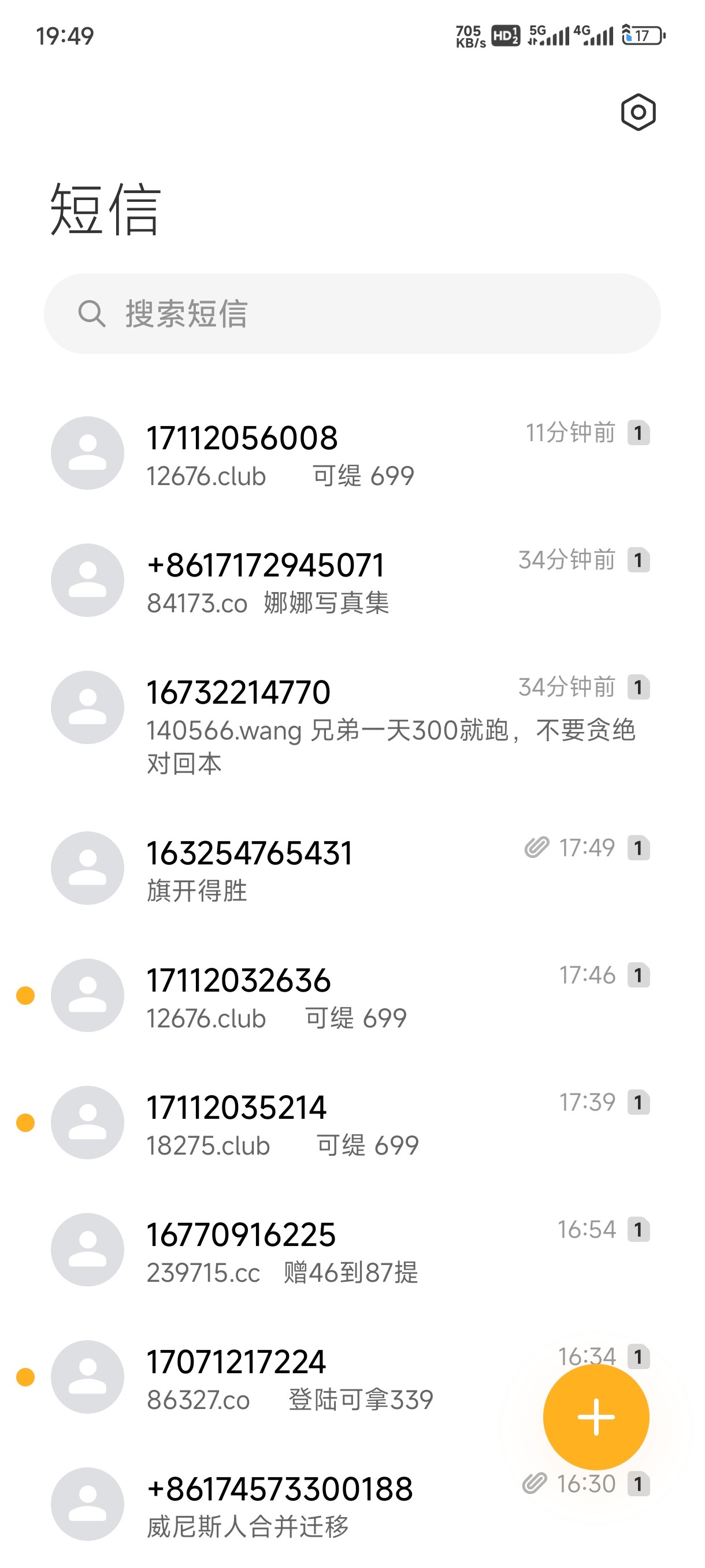Open the +86174573300188 威尼斯人 message
Screen dimensions: 705x1568
point(304,1505)
